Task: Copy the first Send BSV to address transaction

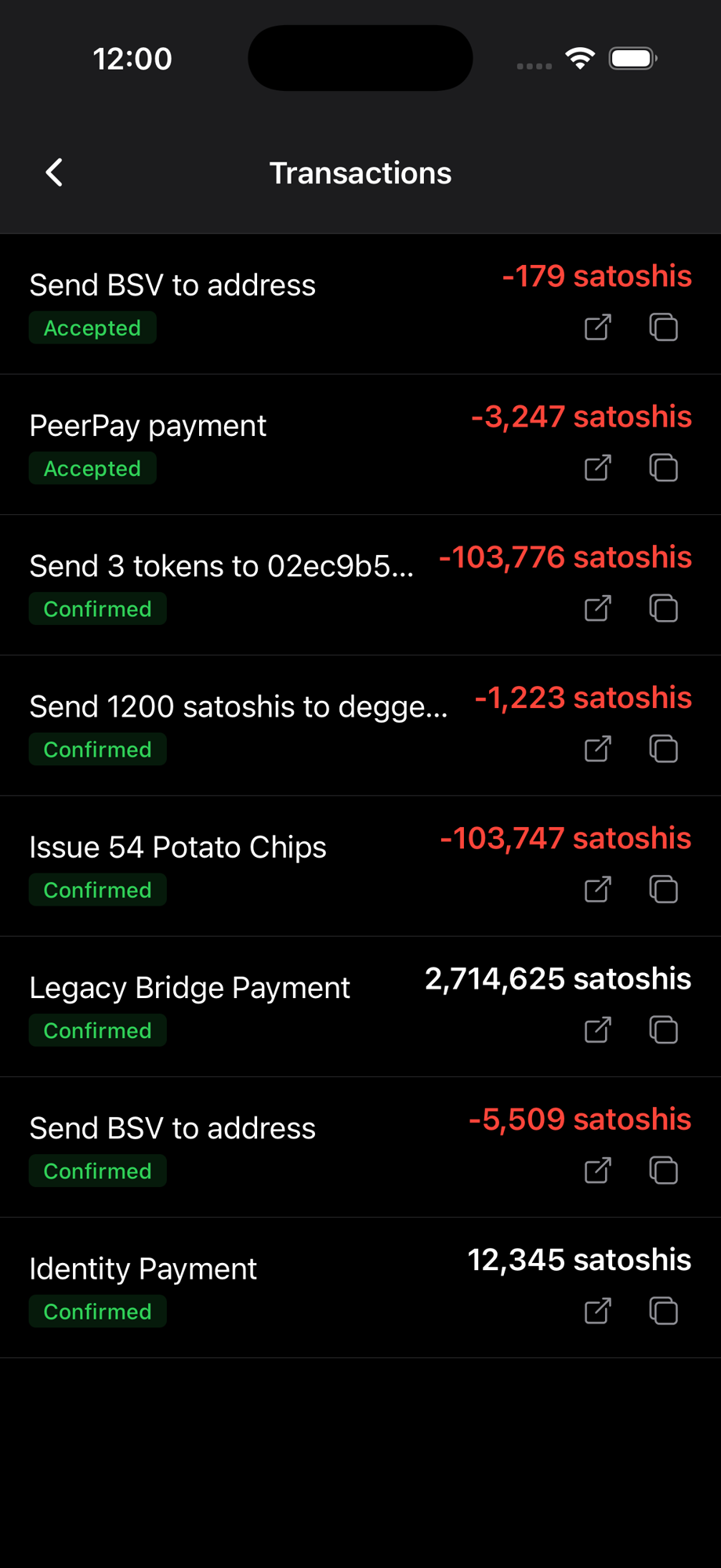Action: pos(663,328)
